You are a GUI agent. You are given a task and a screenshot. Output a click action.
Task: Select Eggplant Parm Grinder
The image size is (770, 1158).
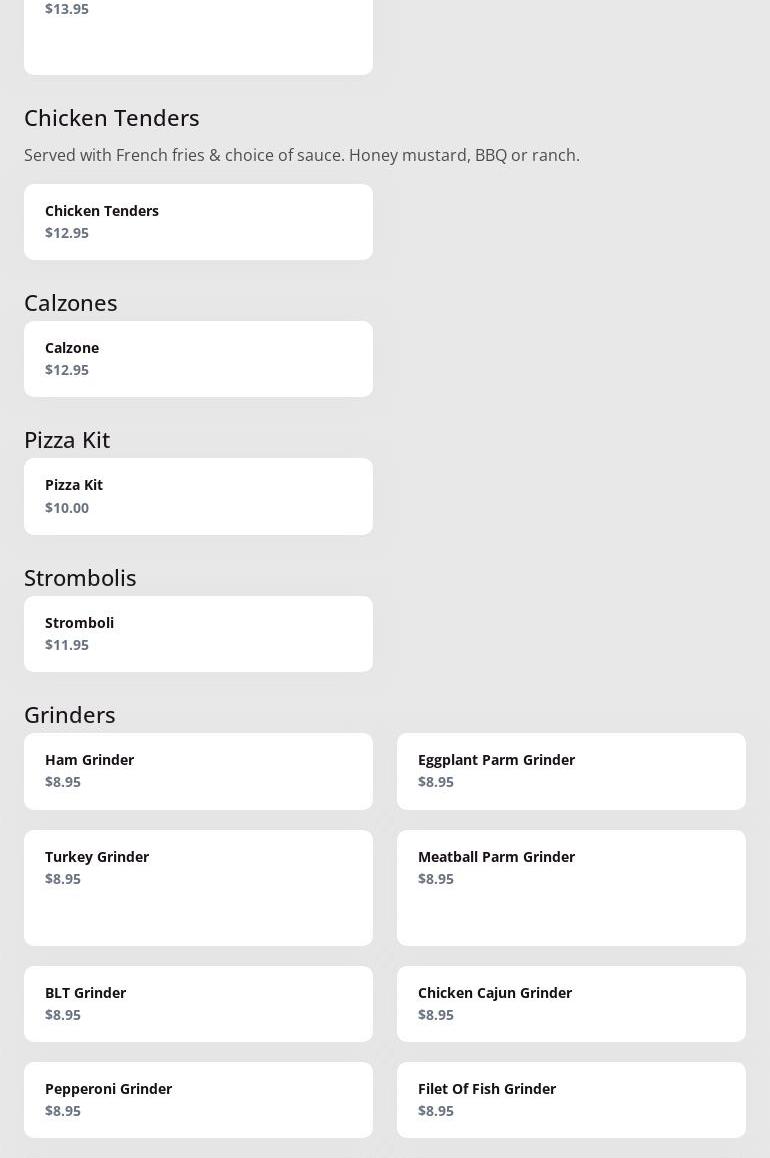571,771
